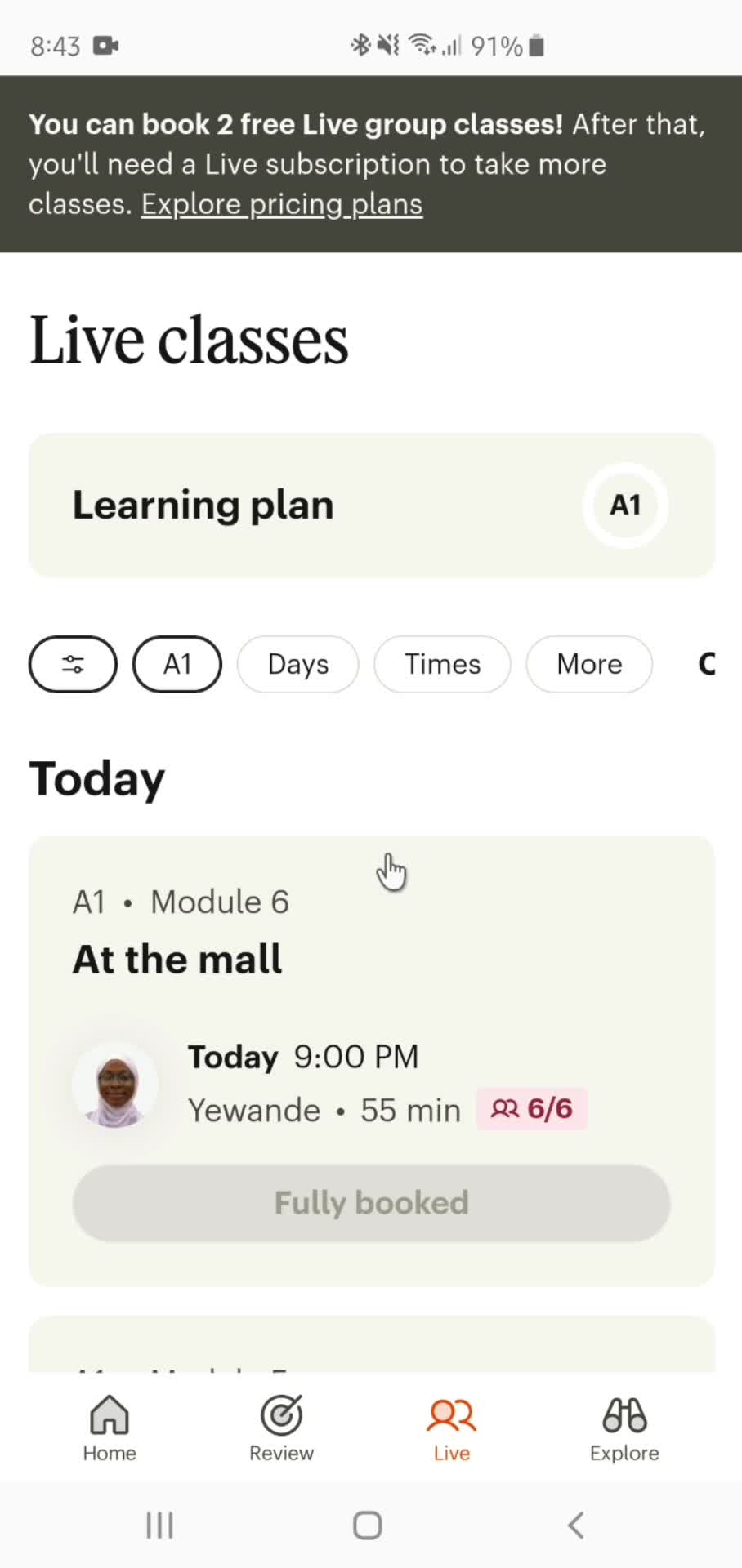
Task: Select the Live tab
Action: point(451,1428)
